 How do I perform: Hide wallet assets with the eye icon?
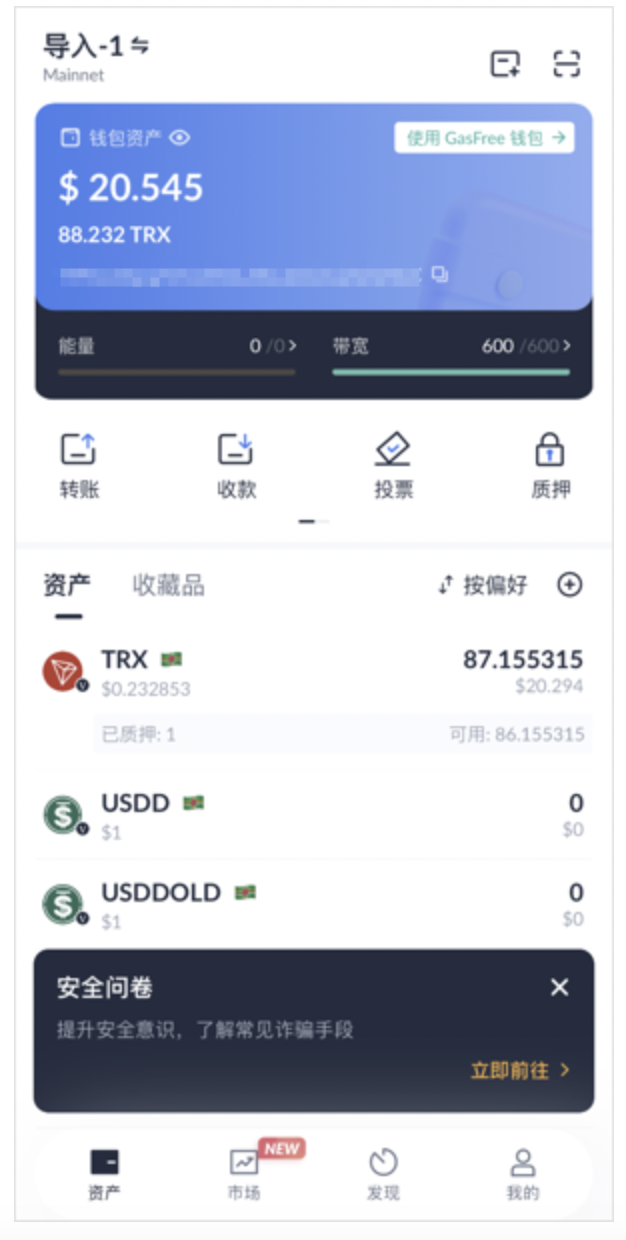tap(180, 138)
